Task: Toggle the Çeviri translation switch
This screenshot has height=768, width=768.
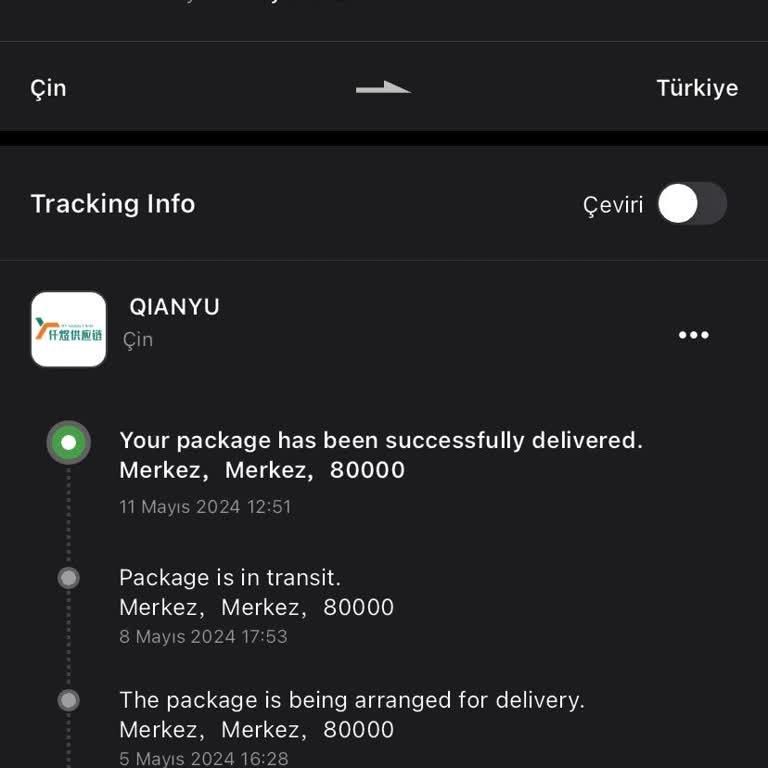Action: point(692,204)
